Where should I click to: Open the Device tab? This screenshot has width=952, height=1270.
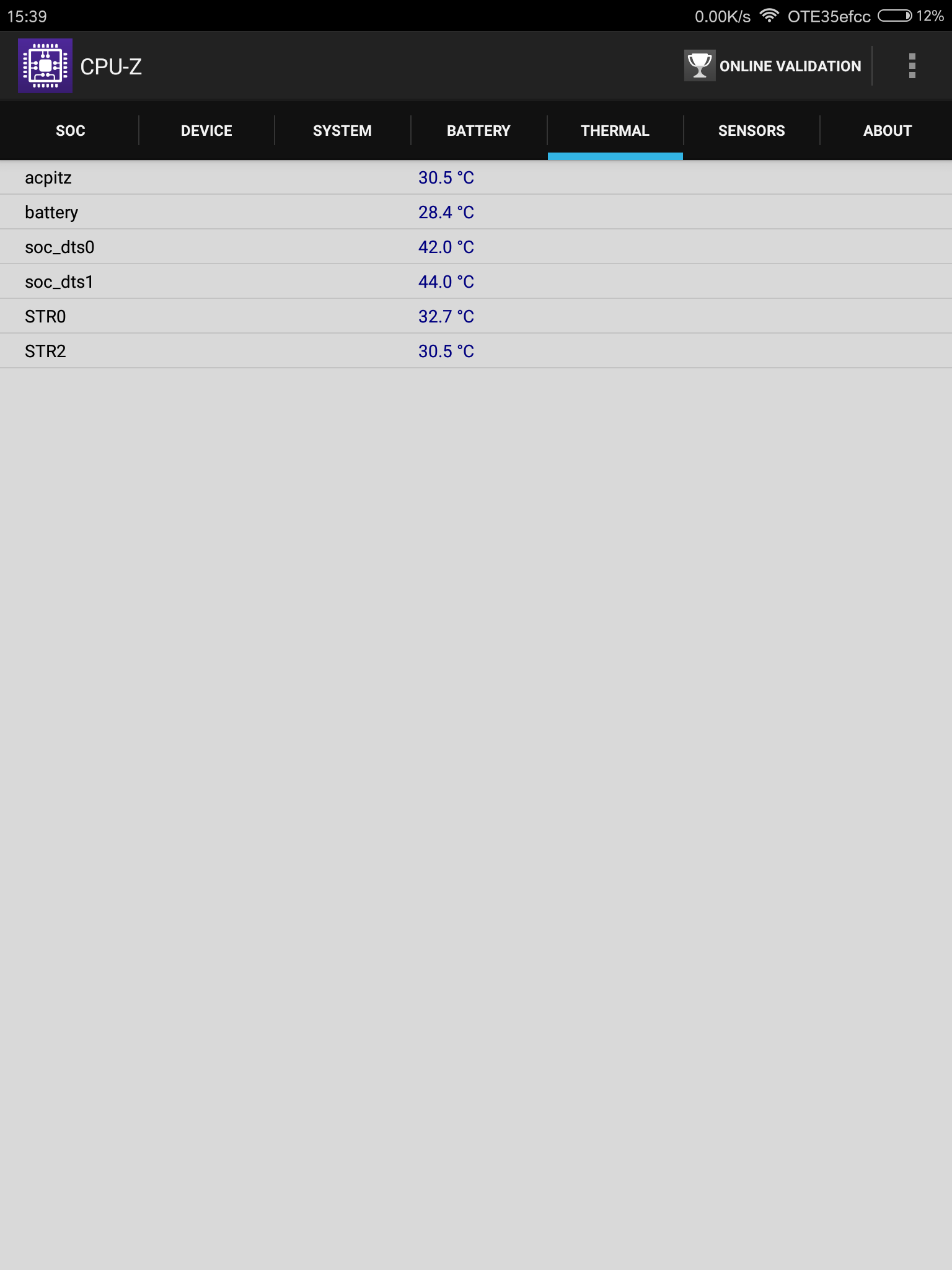coord(206,131)
